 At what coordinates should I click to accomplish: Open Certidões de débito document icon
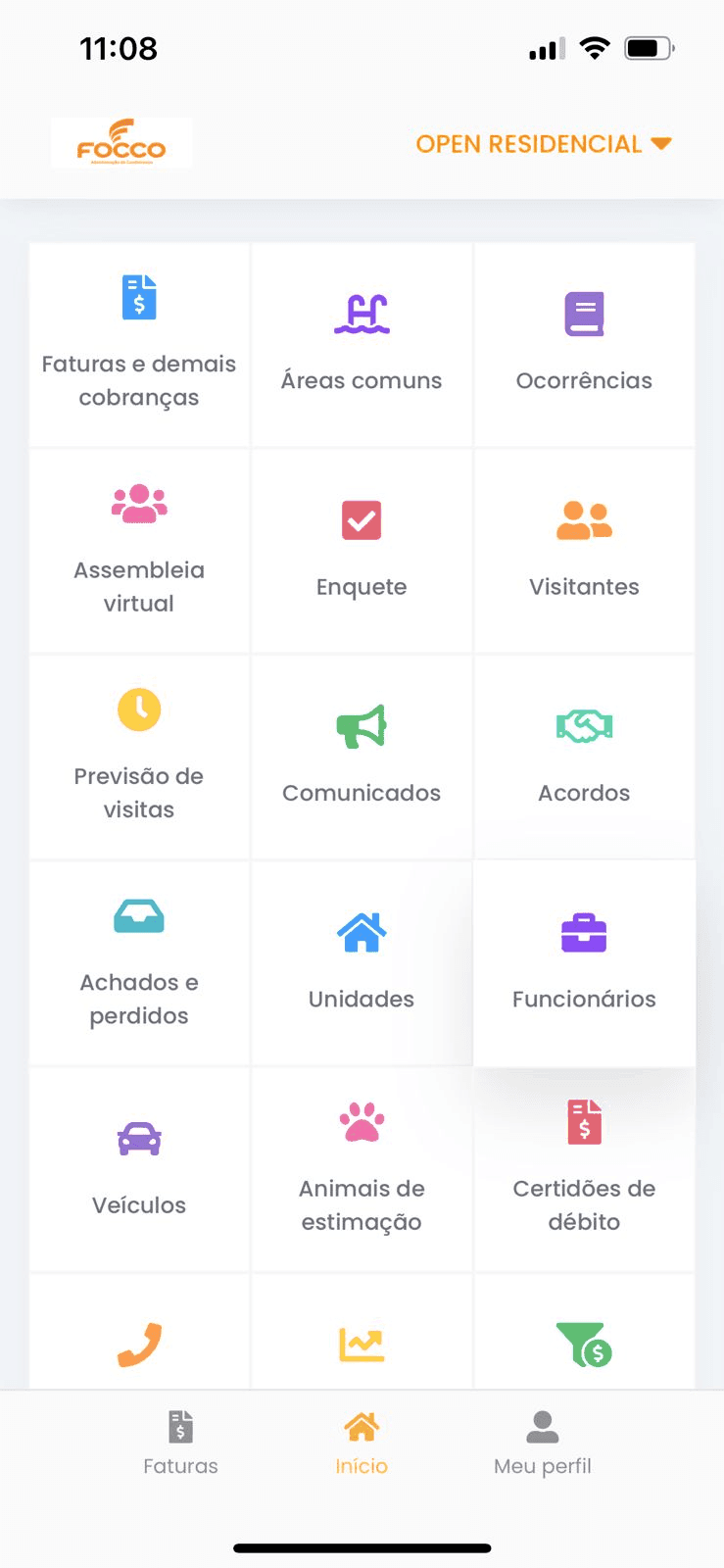click(x=585, y=1122)
